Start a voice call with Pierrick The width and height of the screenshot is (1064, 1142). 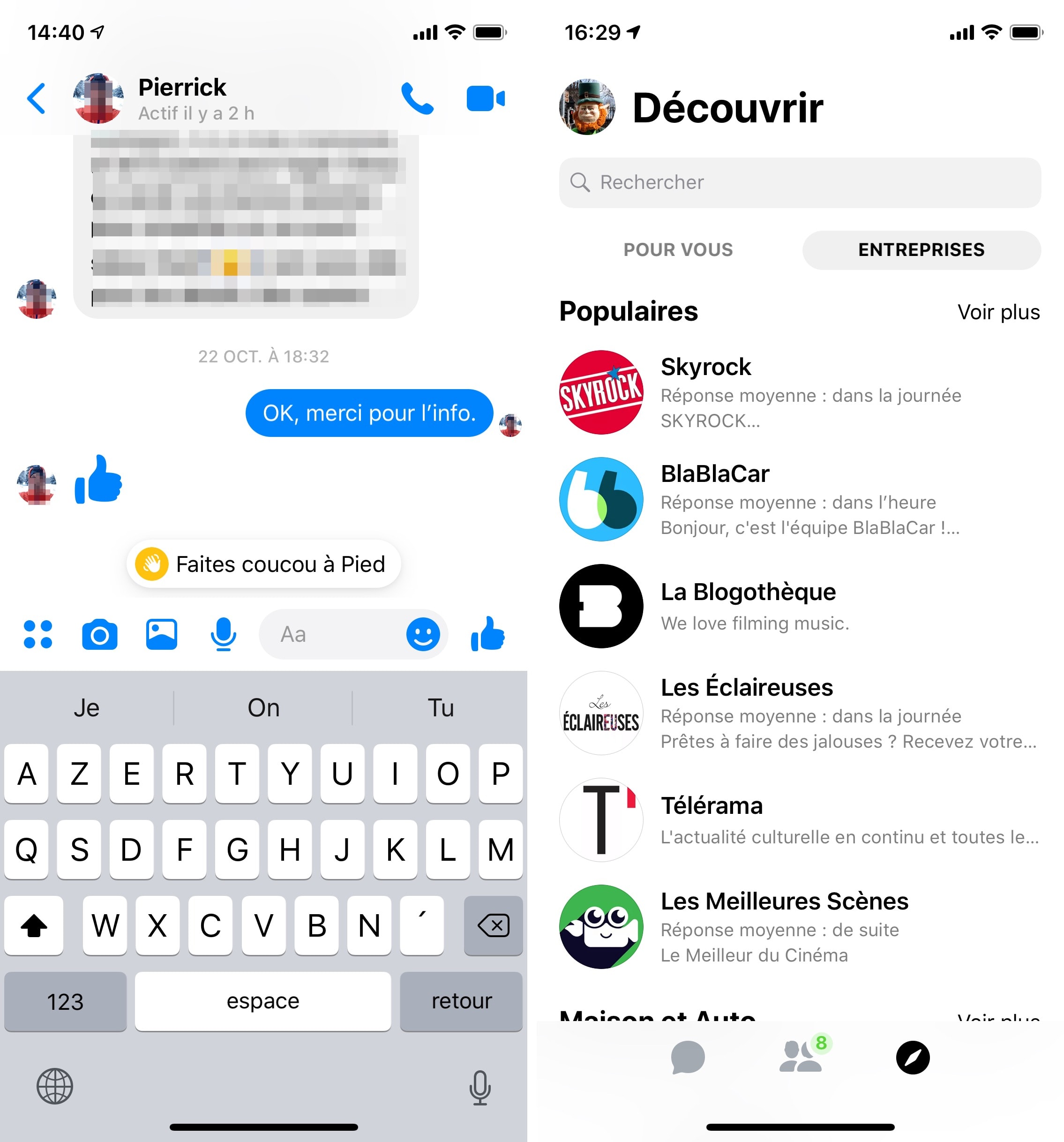click(418, 98)
